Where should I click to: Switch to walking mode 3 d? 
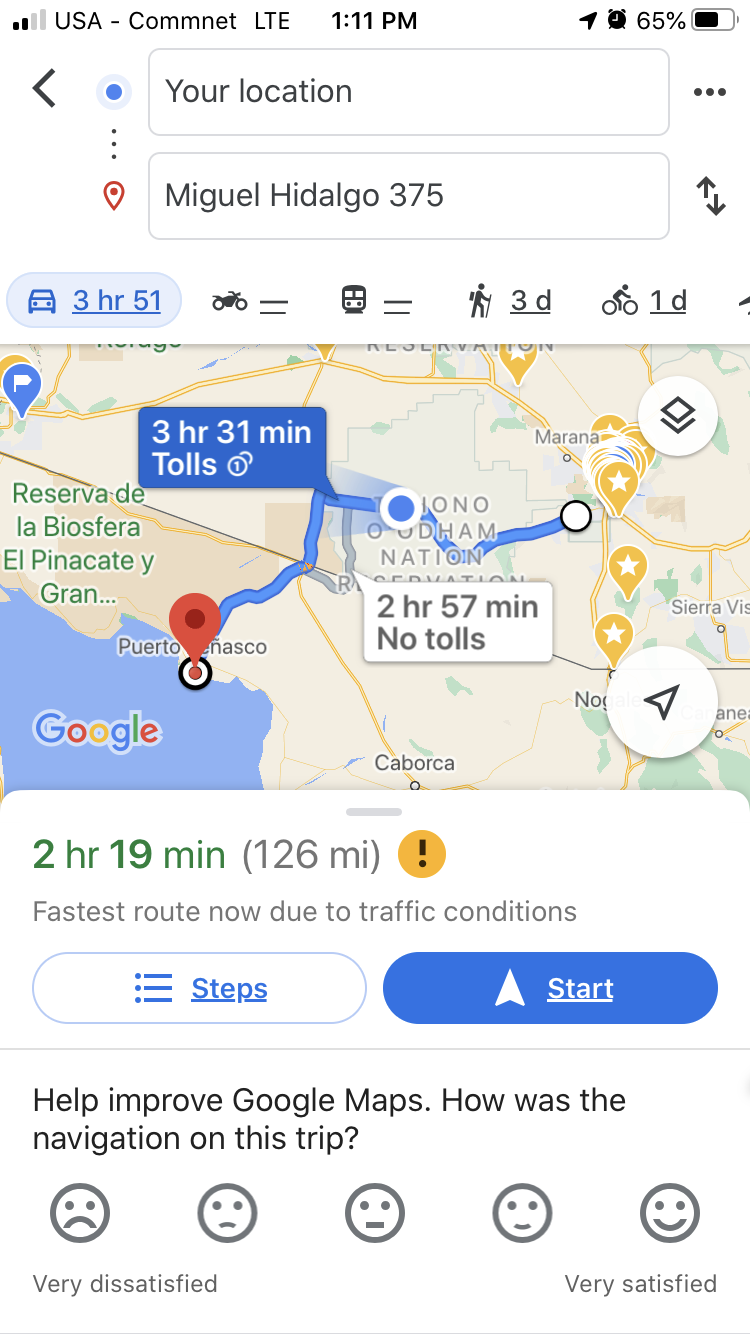(510, 300)
